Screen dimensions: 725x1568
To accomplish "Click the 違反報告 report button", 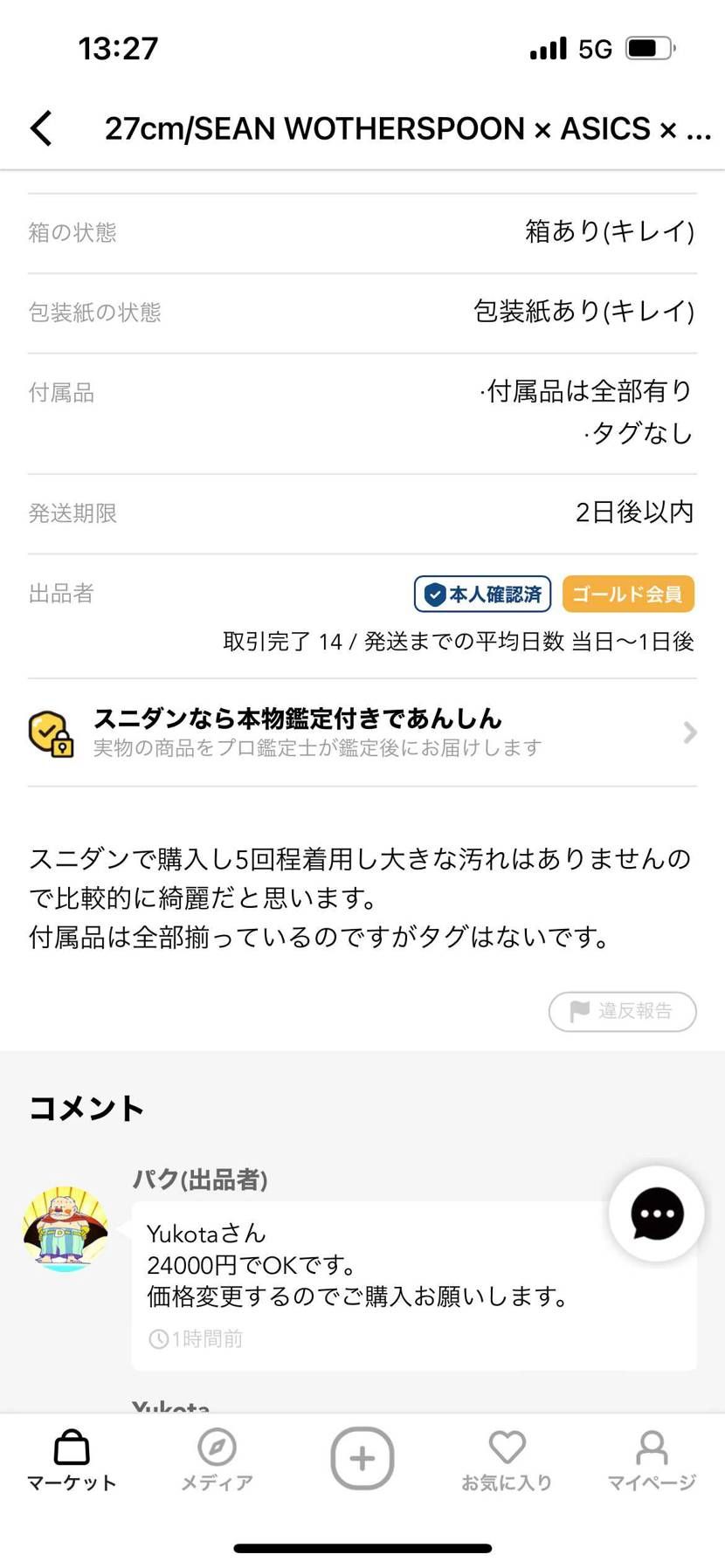I will pos(622,1011).
